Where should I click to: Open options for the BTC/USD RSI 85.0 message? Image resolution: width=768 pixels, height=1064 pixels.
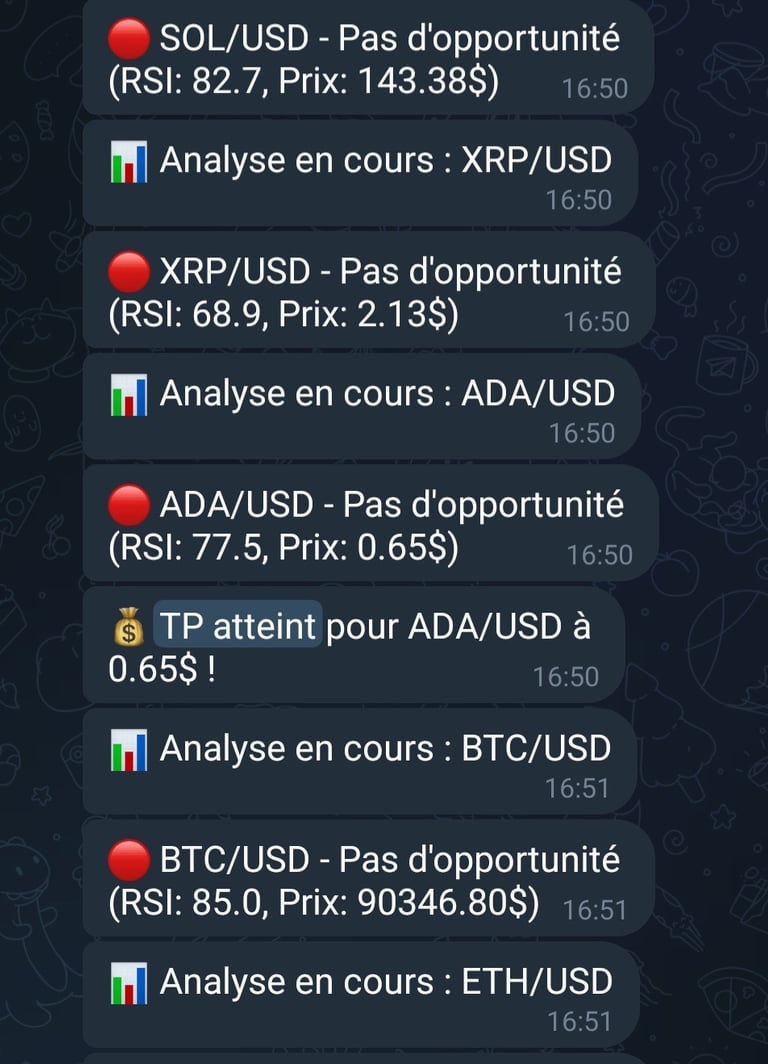[x=366, y=882]
